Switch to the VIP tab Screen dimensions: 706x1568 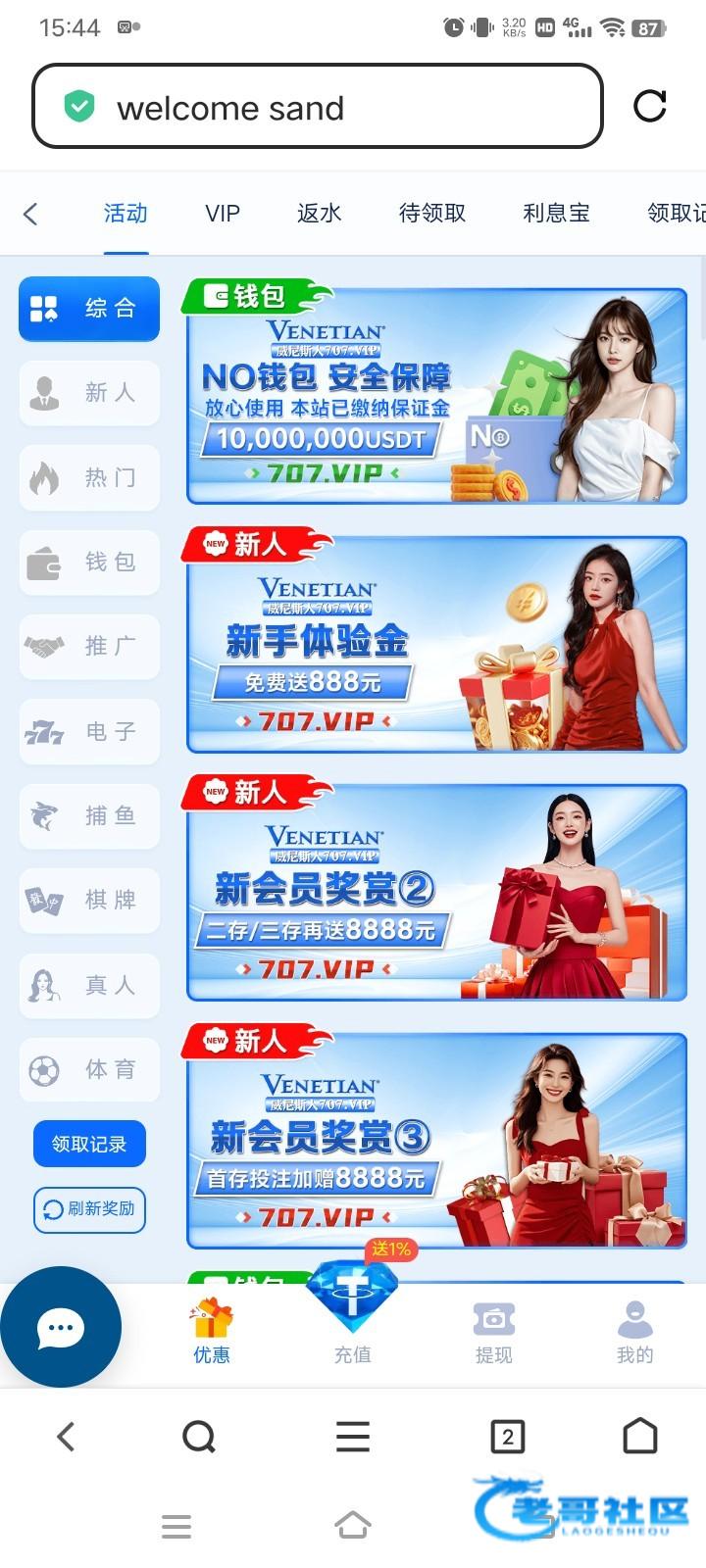click(223, 214)
